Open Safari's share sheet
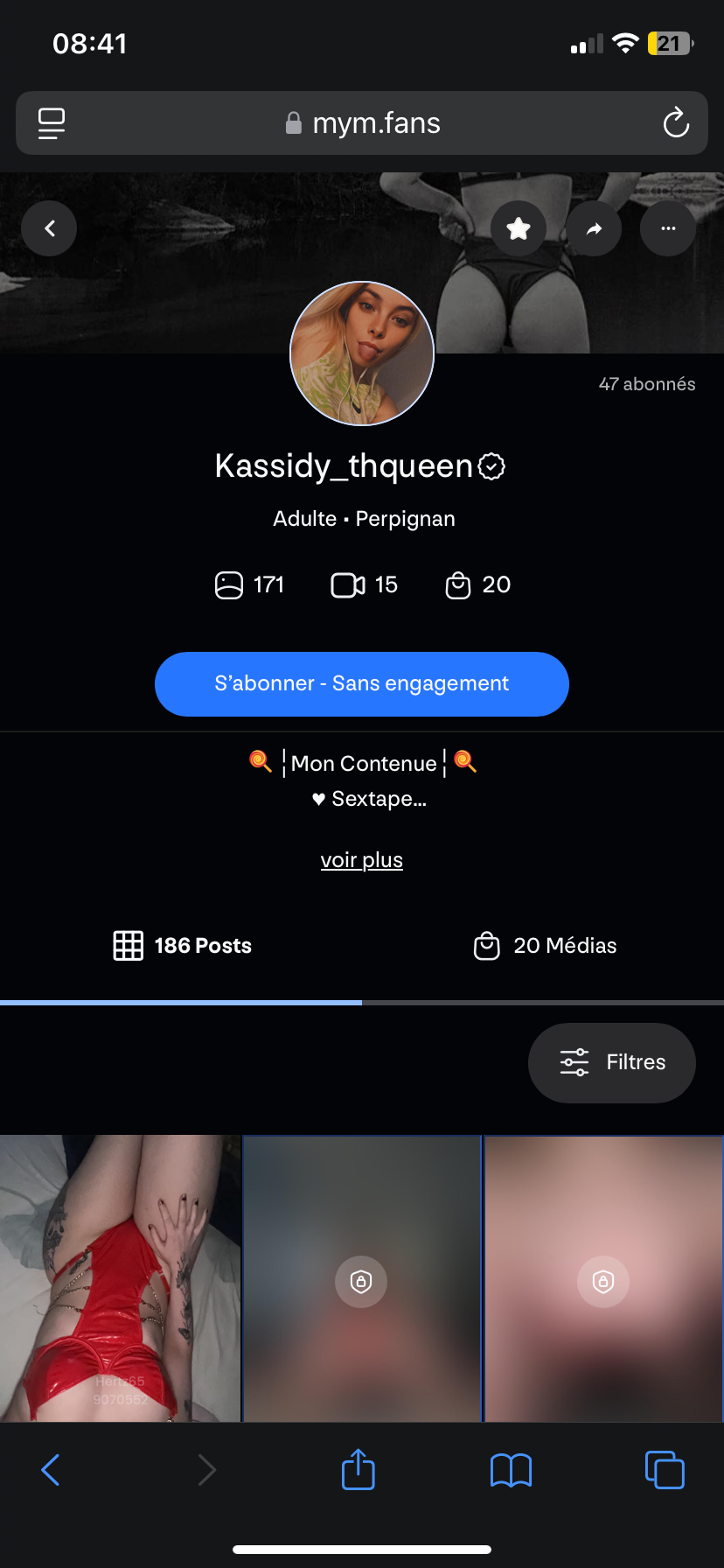This screenshot has width=724, height=1568. click(x=359, y=1470)
